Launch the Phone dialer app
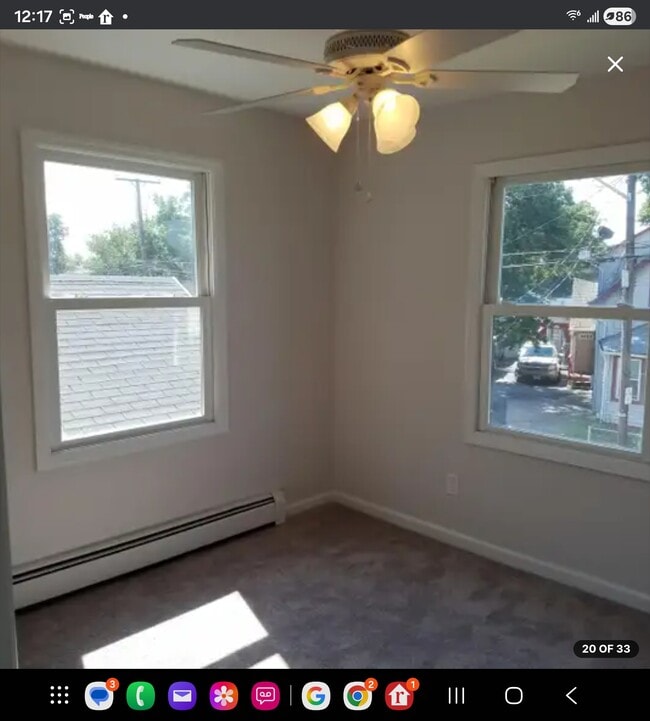Viewport: 650px width, 721px height. [x=140, y=695]
